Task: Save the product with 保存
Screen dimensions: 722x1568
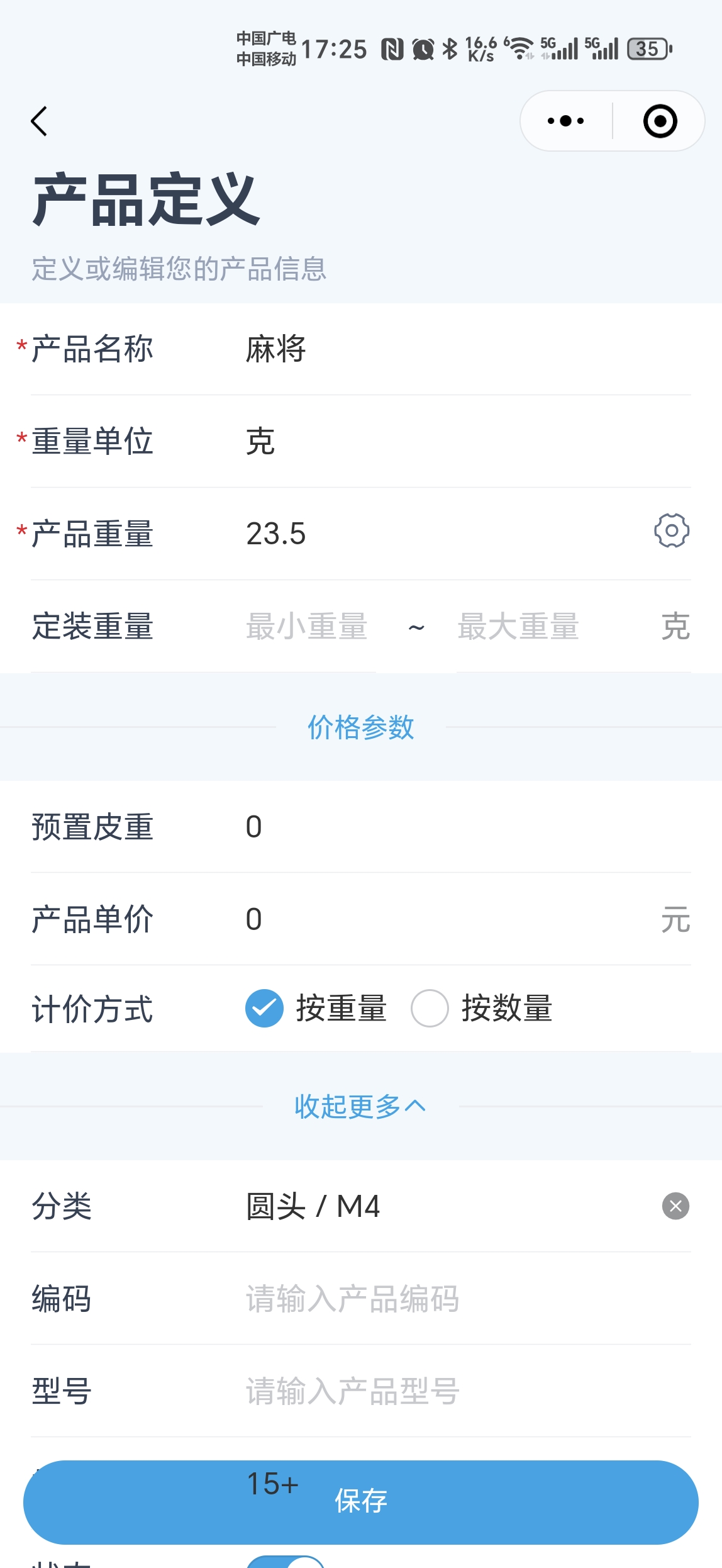Action: (361, 1502)
